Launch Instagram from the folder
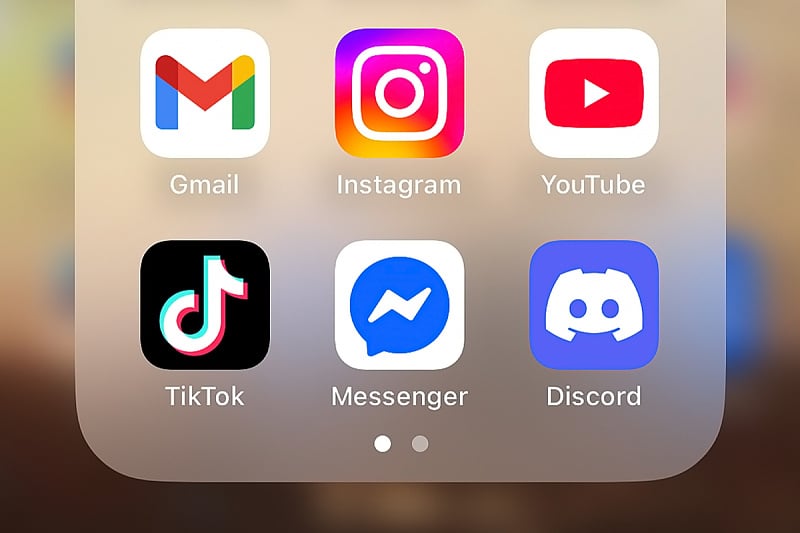The width and height of the screenshot is (800, 533). (x=399, y=93)
